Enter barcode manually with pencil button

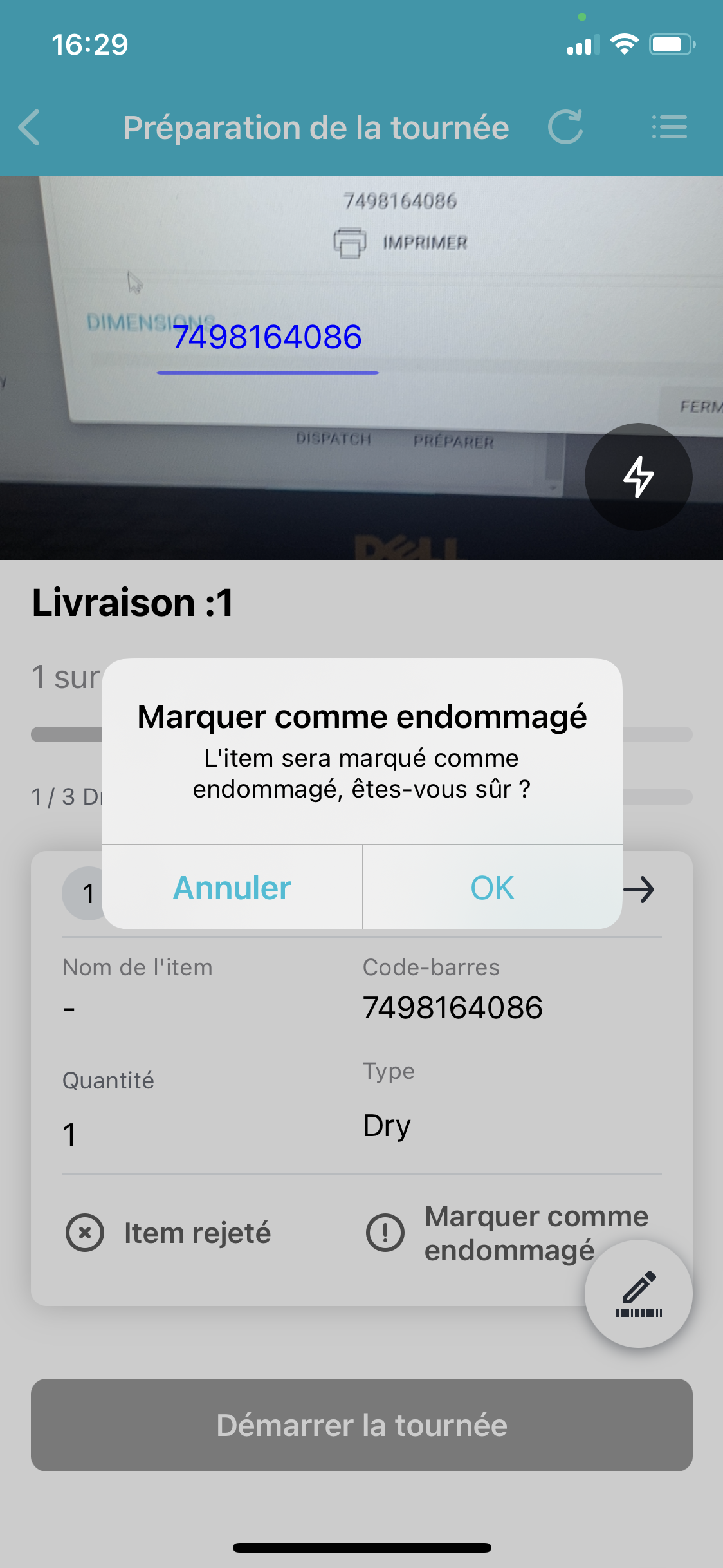638,1294
